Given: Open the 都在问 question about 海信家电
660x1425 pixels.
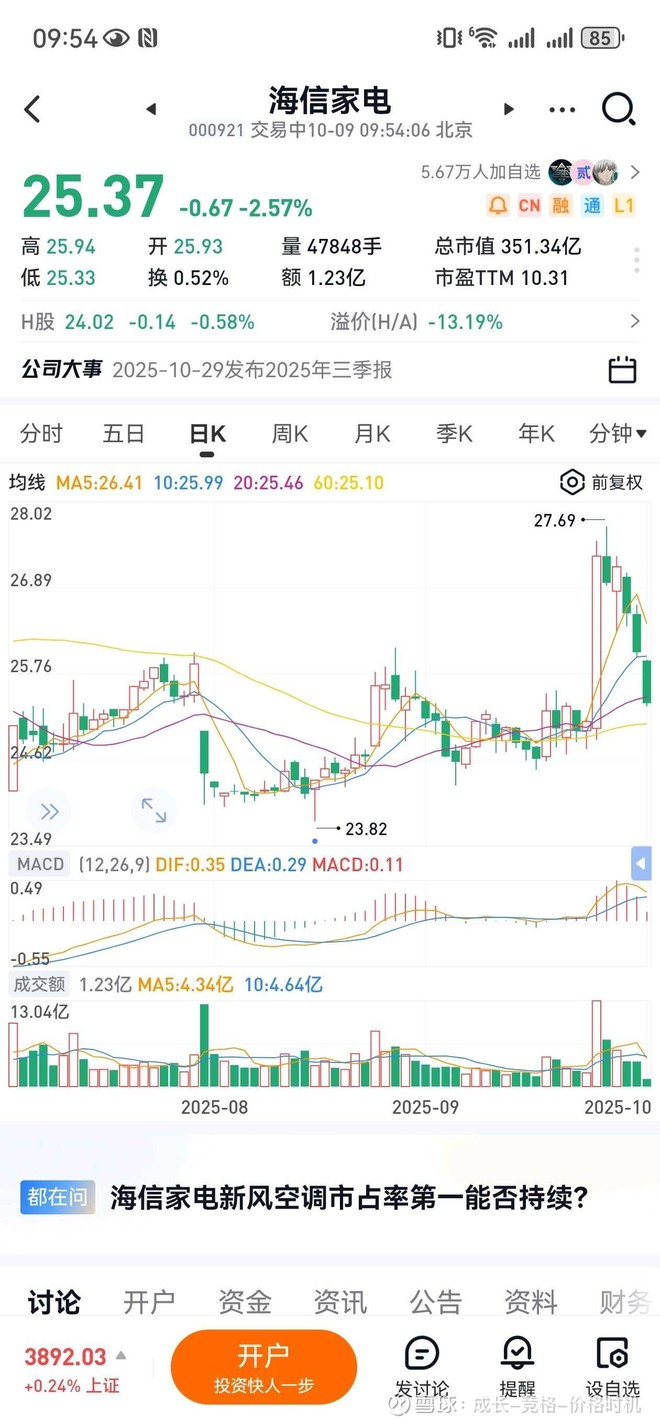Looking at the screenshot, I should [x=349, y=1197].
